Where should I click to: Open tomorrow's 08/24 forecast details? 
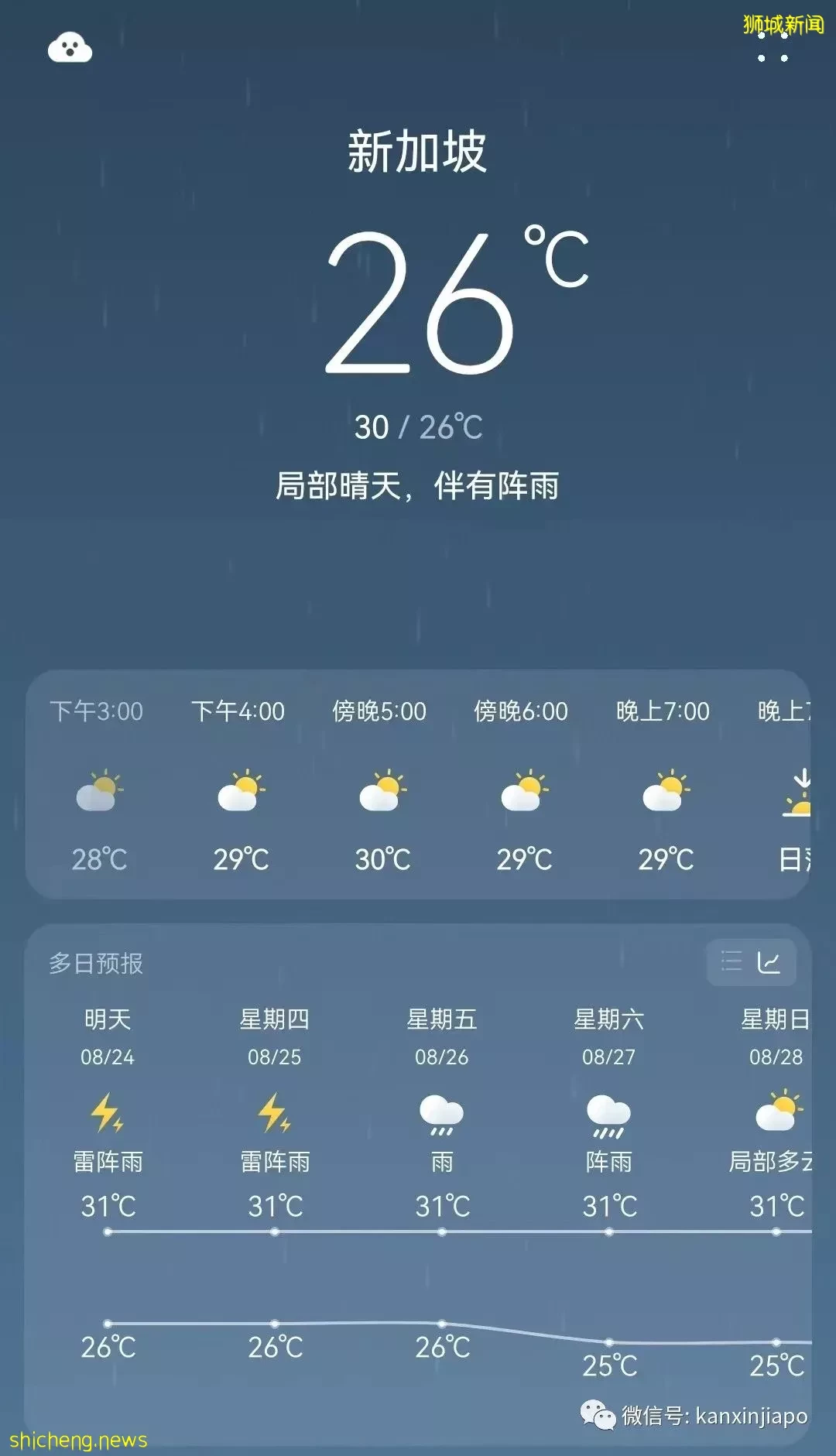pyautogui.click(x=108, y=1115)
